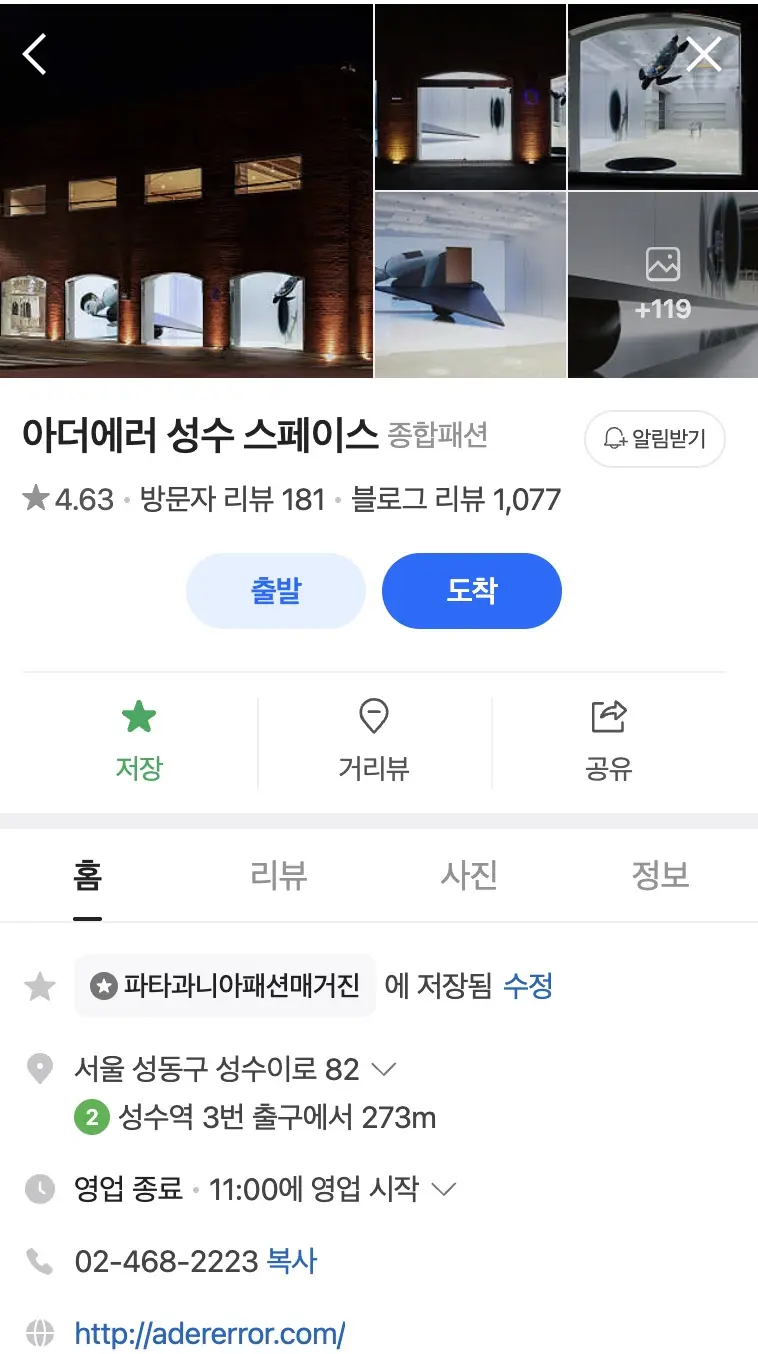
Task: Open the large building photo
Action: click(186, 190)
